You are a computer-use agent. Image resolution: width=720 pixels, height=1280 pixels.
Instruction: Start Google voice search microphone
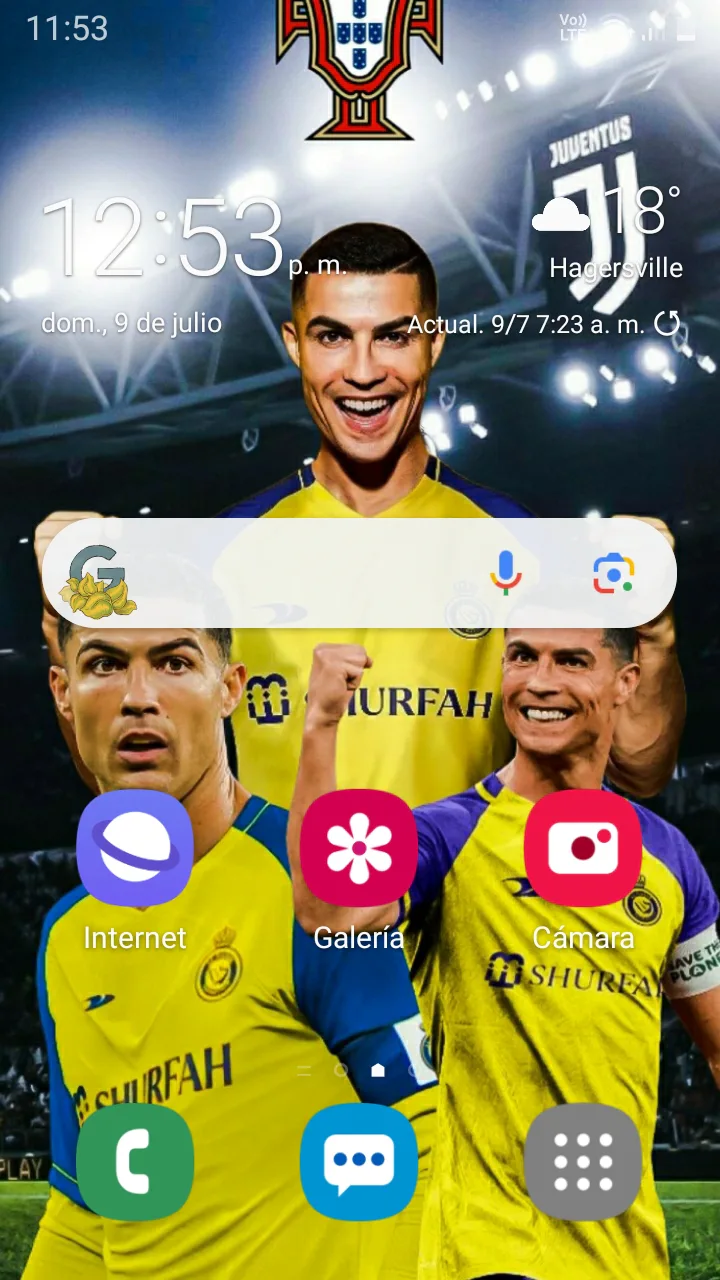coord(506,573)
